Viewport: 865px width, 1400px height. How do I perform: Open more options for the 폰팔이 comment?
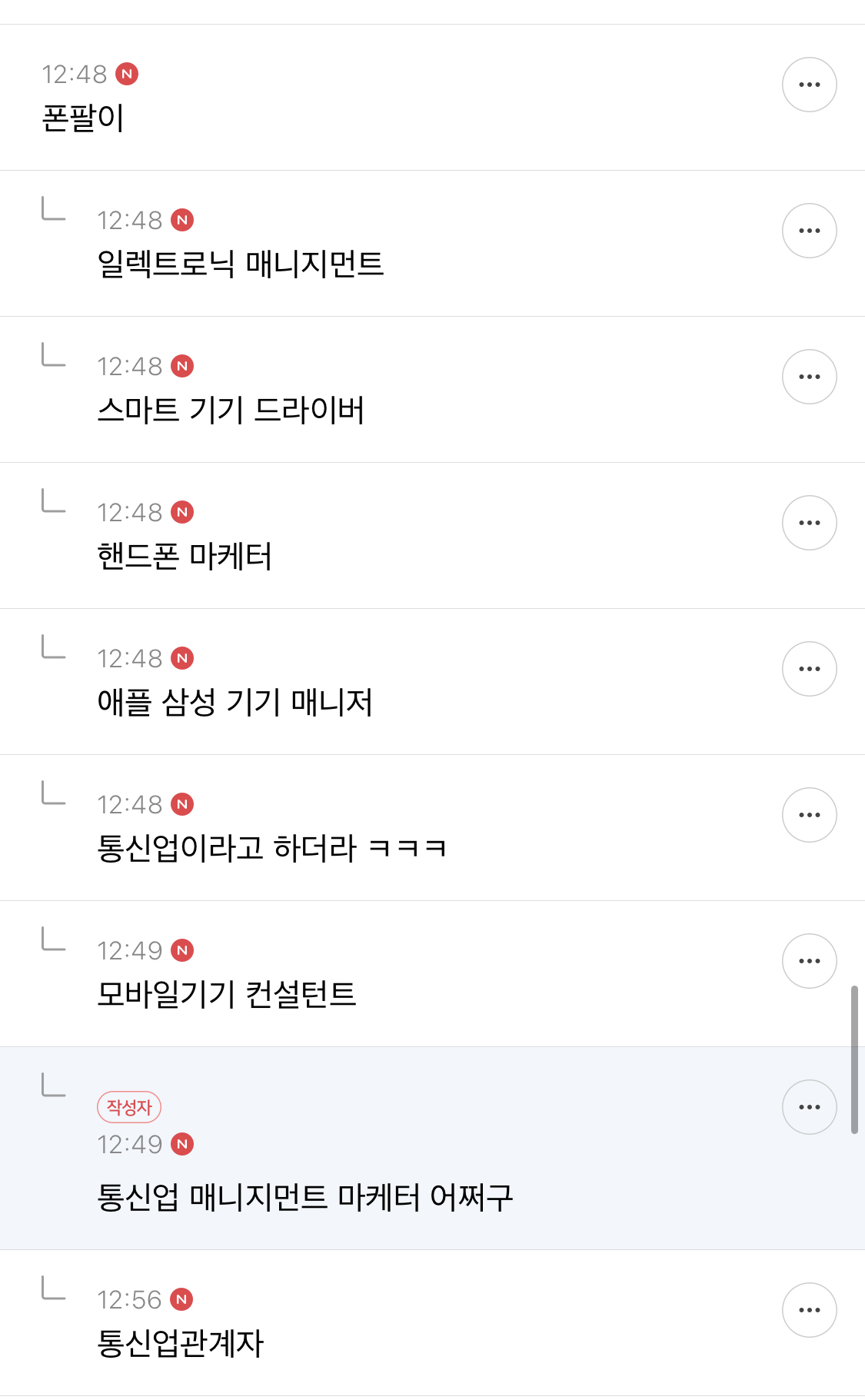(809, 85)
